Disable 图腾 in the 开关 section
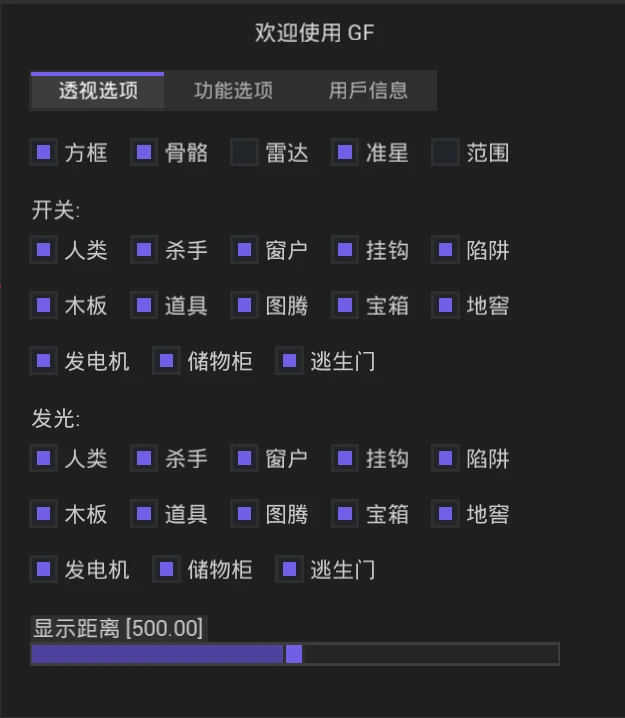The image size is (625, 718). [x=245, y=305]
